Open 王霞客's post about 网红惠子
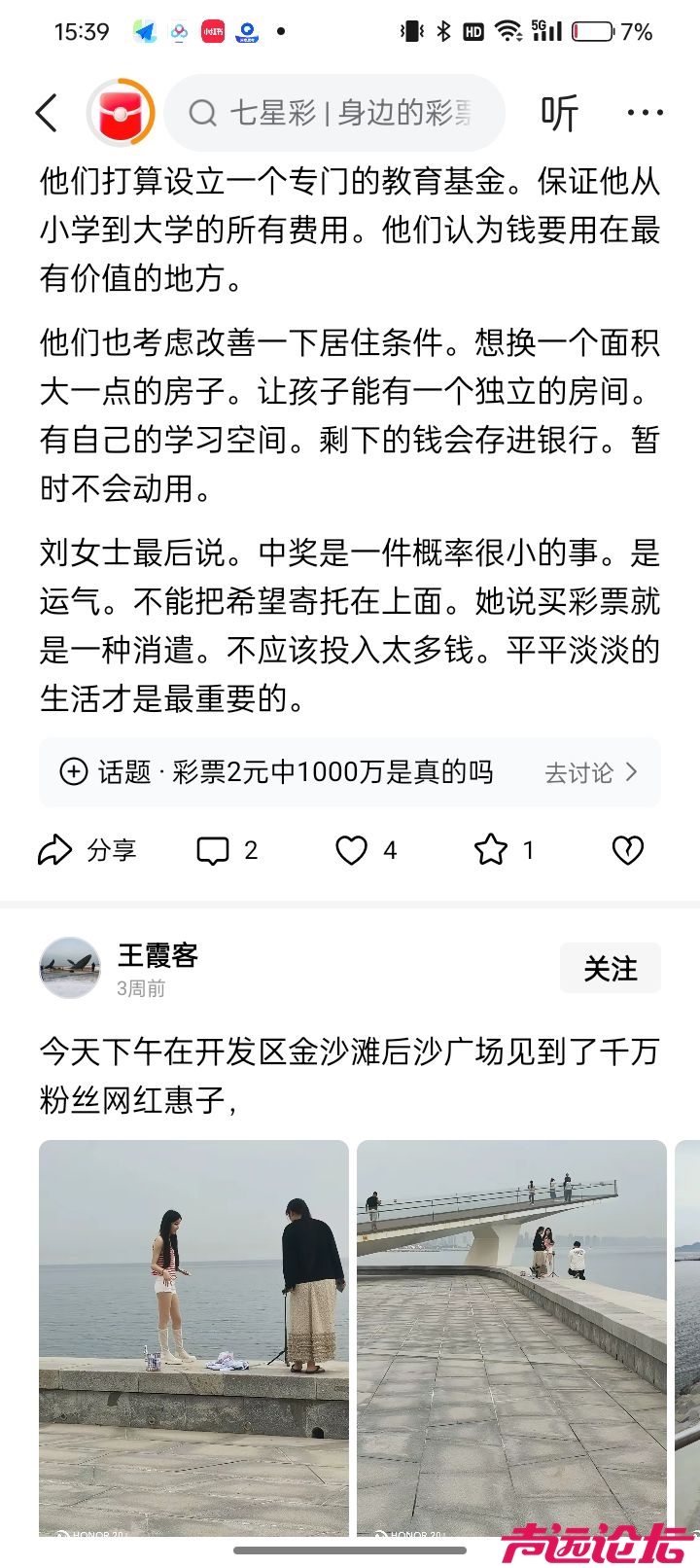This screenshot has height=1568, width=700. 348,1075
